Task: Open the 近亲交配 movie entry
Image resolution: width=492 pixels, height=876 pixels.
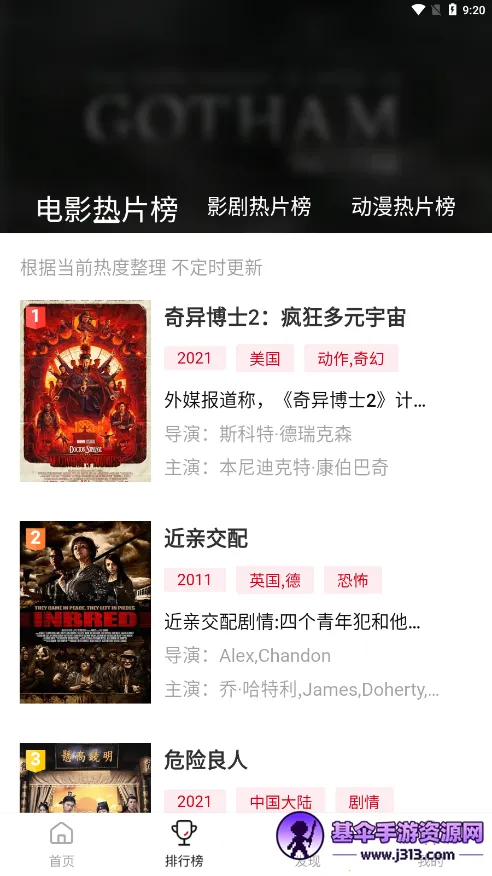Action: [246, 612]
